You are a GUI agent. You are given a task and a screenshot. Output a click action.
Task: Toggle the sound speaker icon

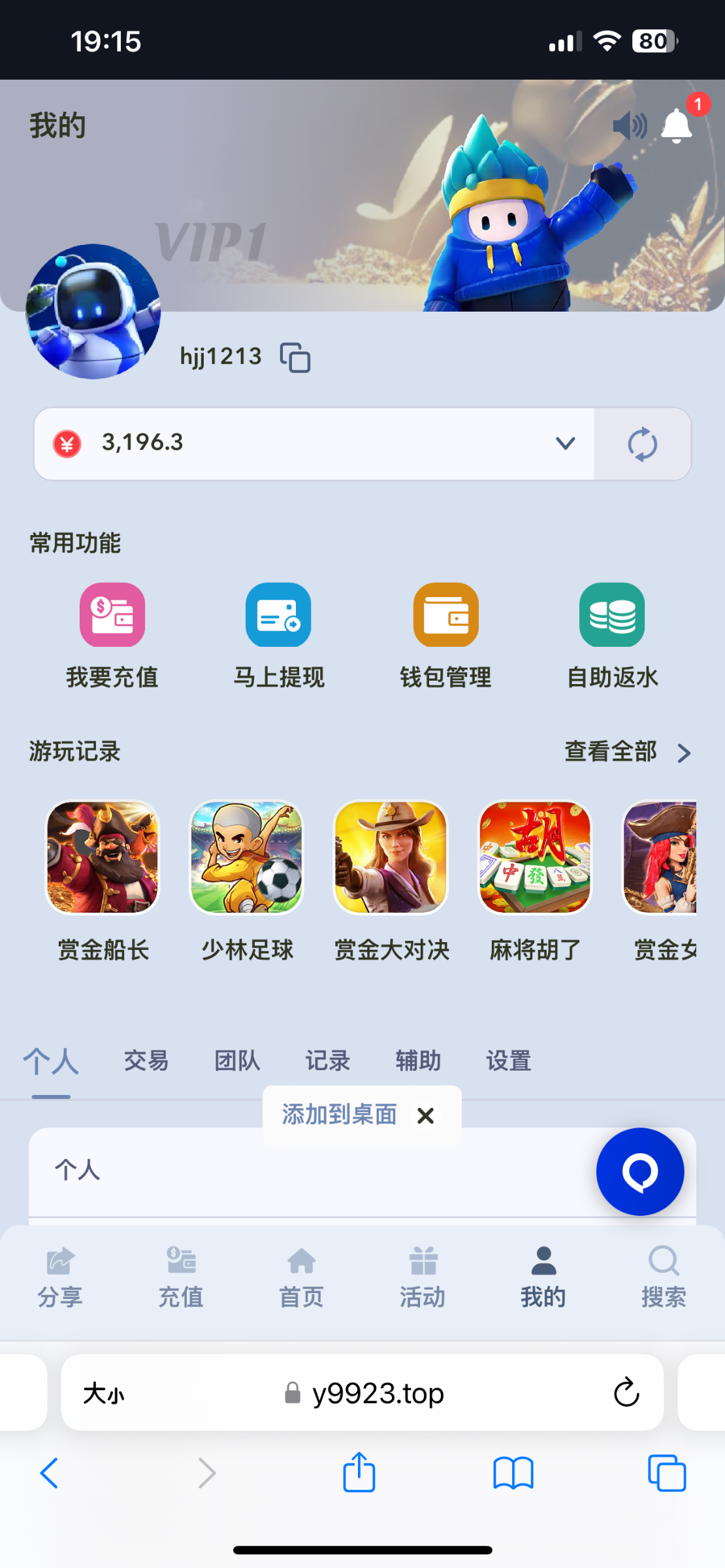(629, 125)
